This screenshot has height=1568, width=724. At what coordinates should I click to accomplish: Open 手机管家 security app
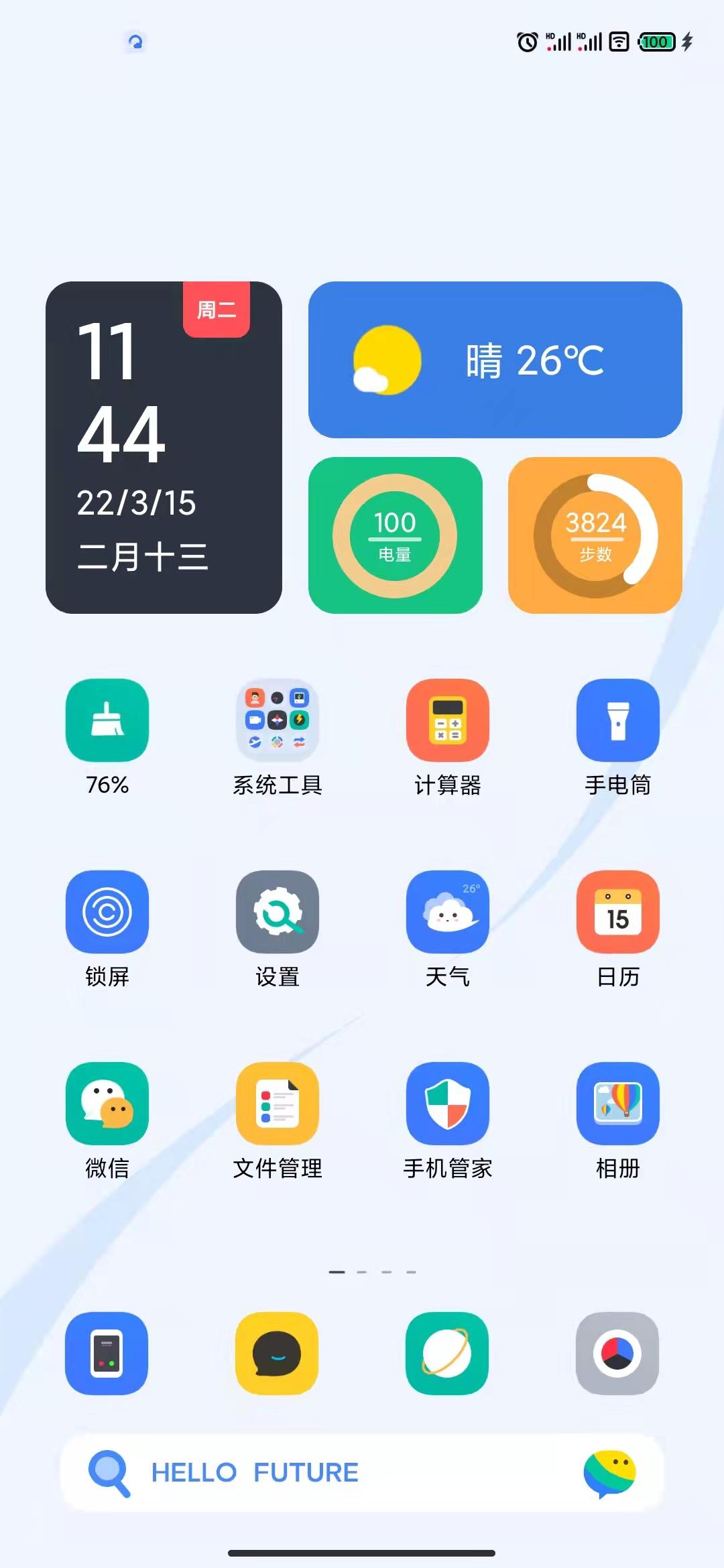click(448, 1104)
